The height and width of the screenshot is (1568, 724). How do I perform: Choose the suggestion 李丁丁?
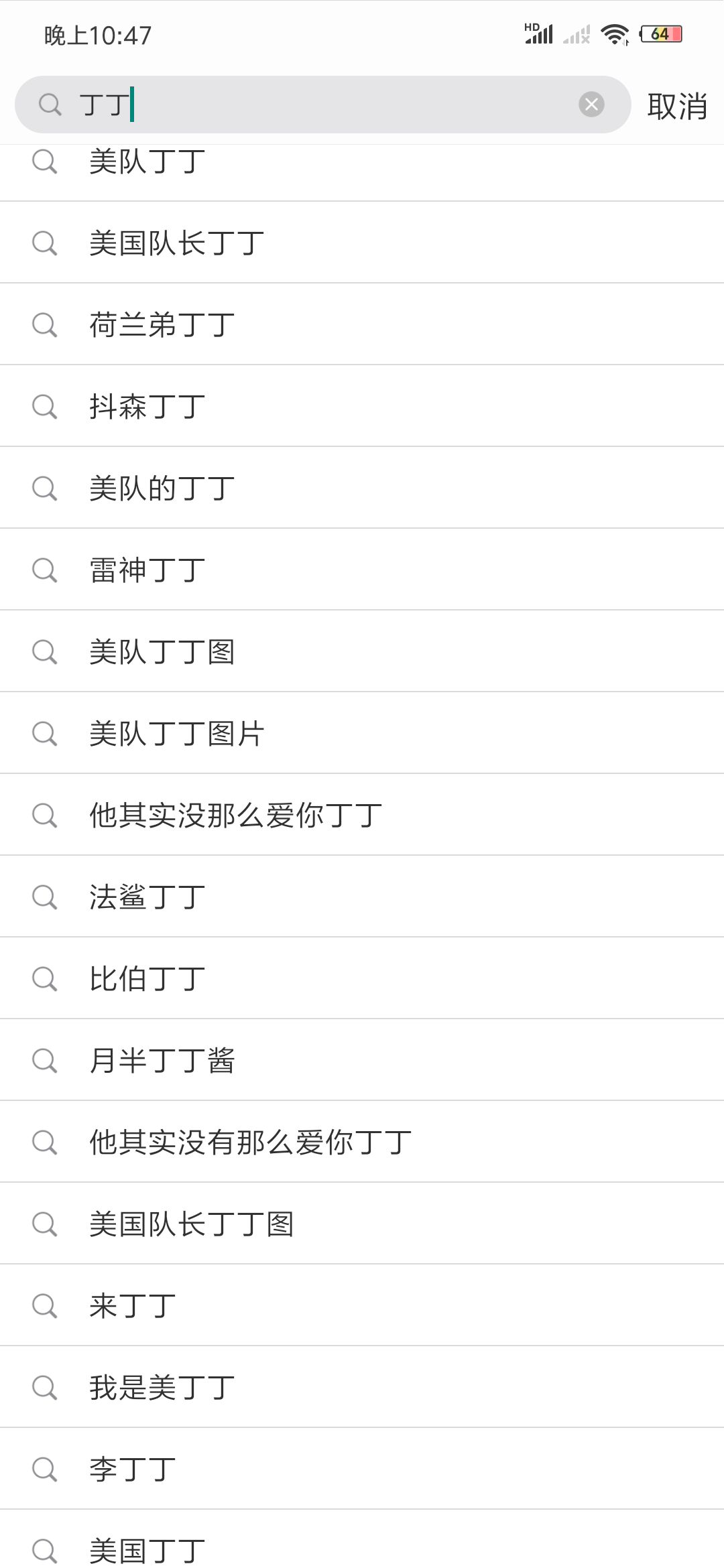tap(362, 1469)
